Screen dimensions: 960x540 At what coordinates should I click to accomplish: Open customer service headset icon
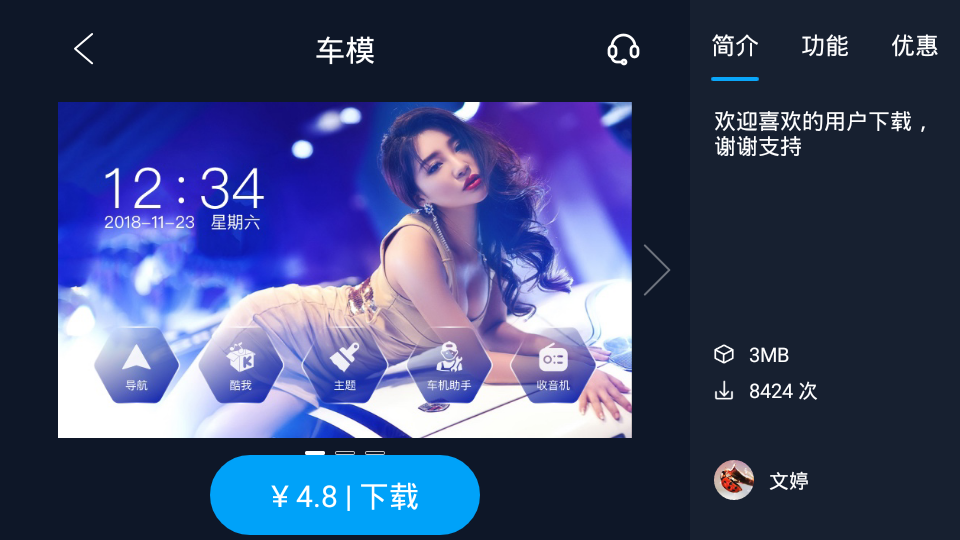pyautogui.click(x=623, y=49)
